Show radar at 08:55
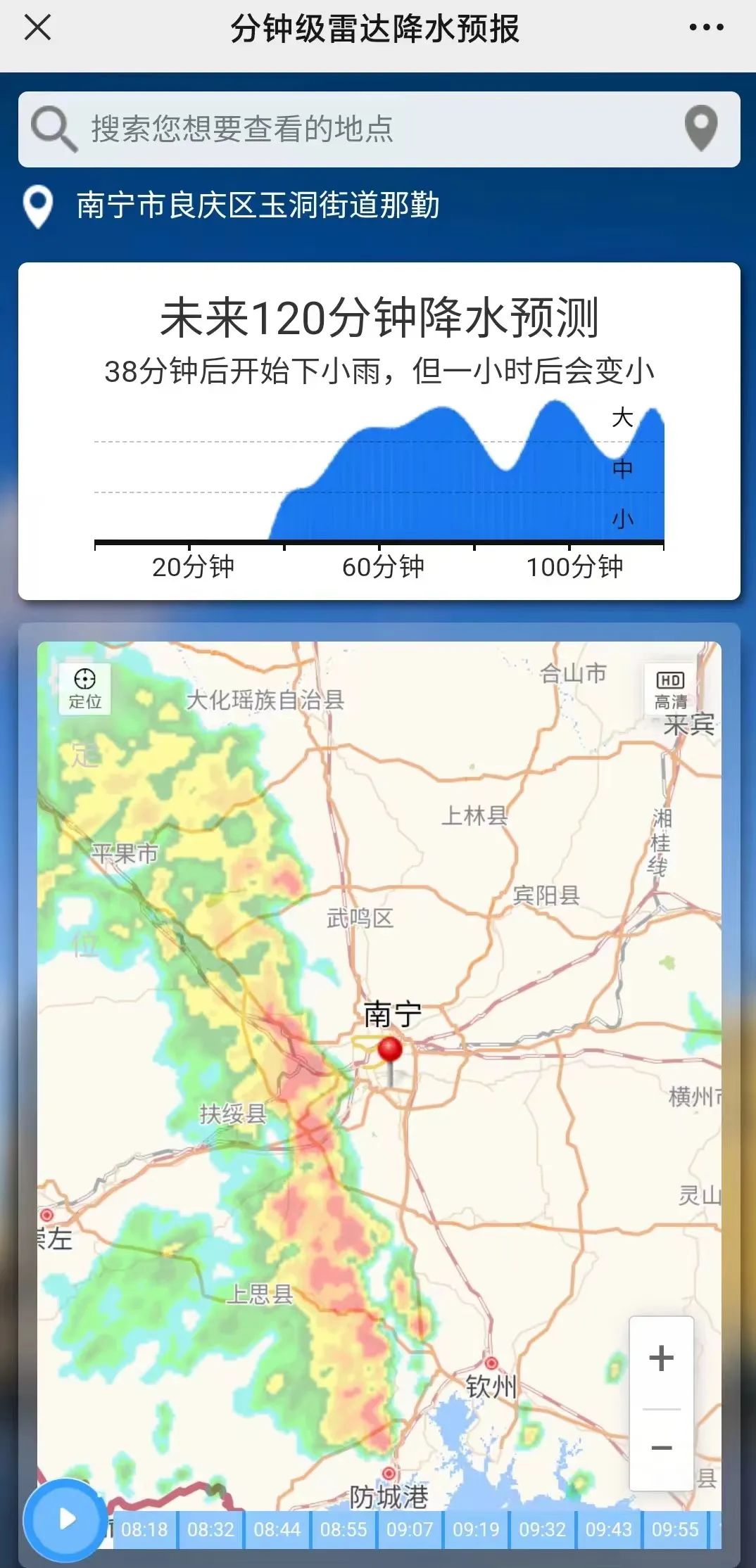This screenshot has width=756, height=1568. (344, 1529)
